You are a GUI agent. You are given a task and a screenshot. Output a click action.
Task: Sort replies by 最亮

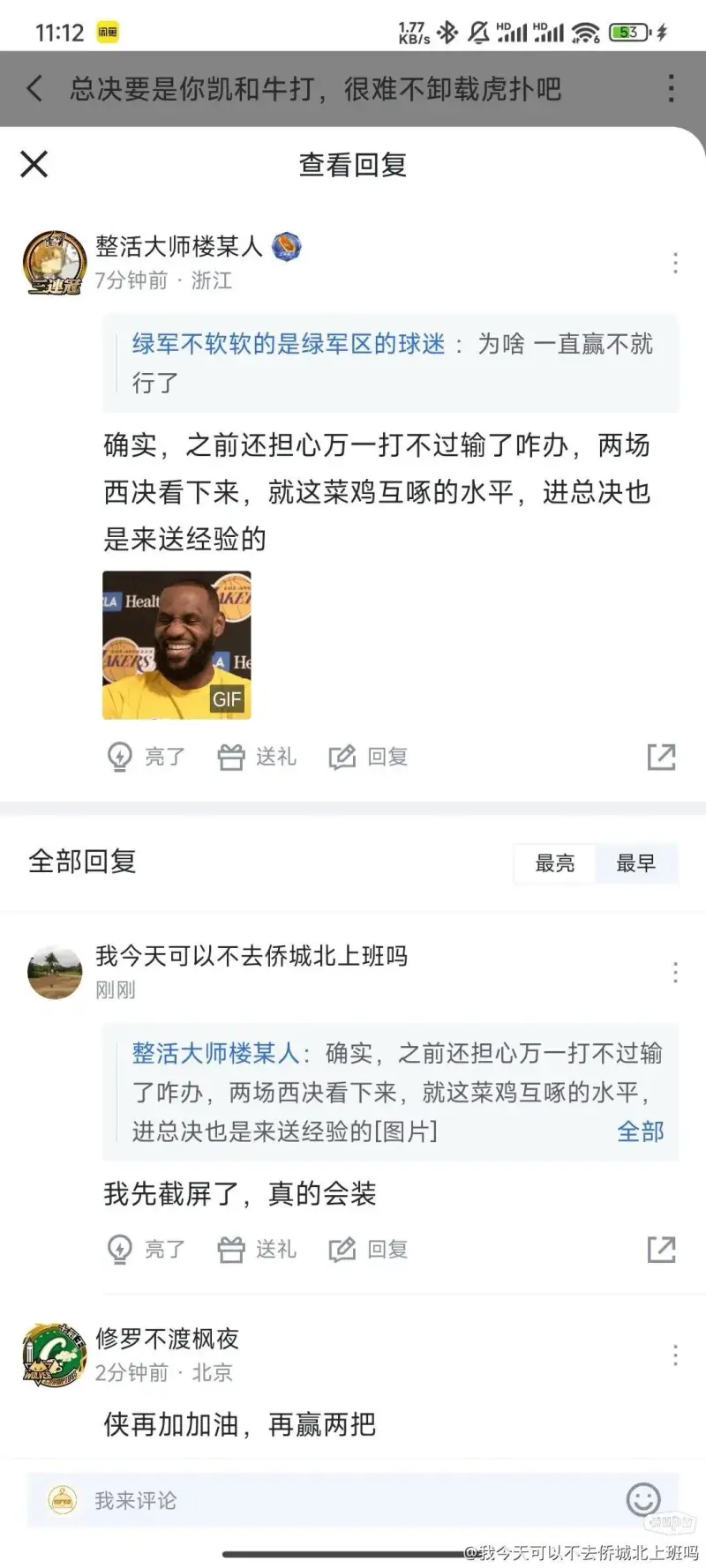pyautogui.click(x=555, y=863)
